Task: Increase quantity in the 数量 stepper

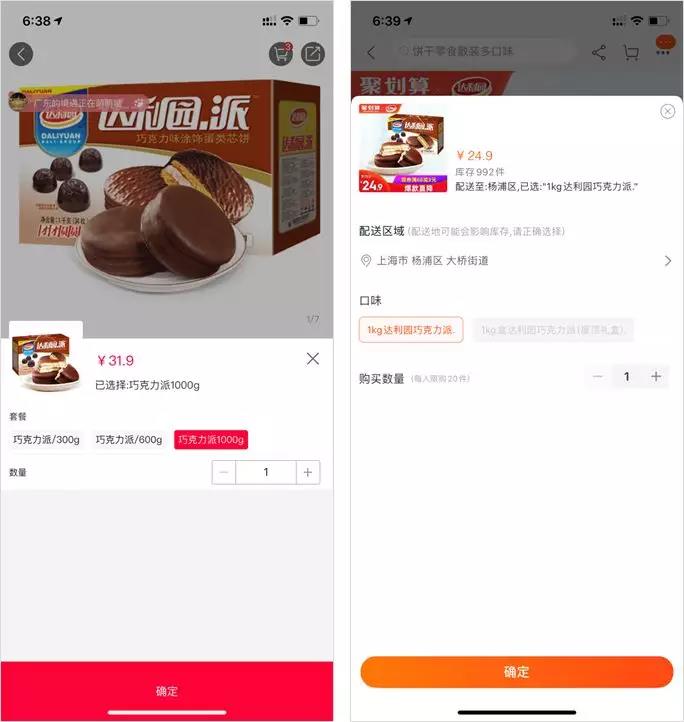Action: click(x=308, y=472)
